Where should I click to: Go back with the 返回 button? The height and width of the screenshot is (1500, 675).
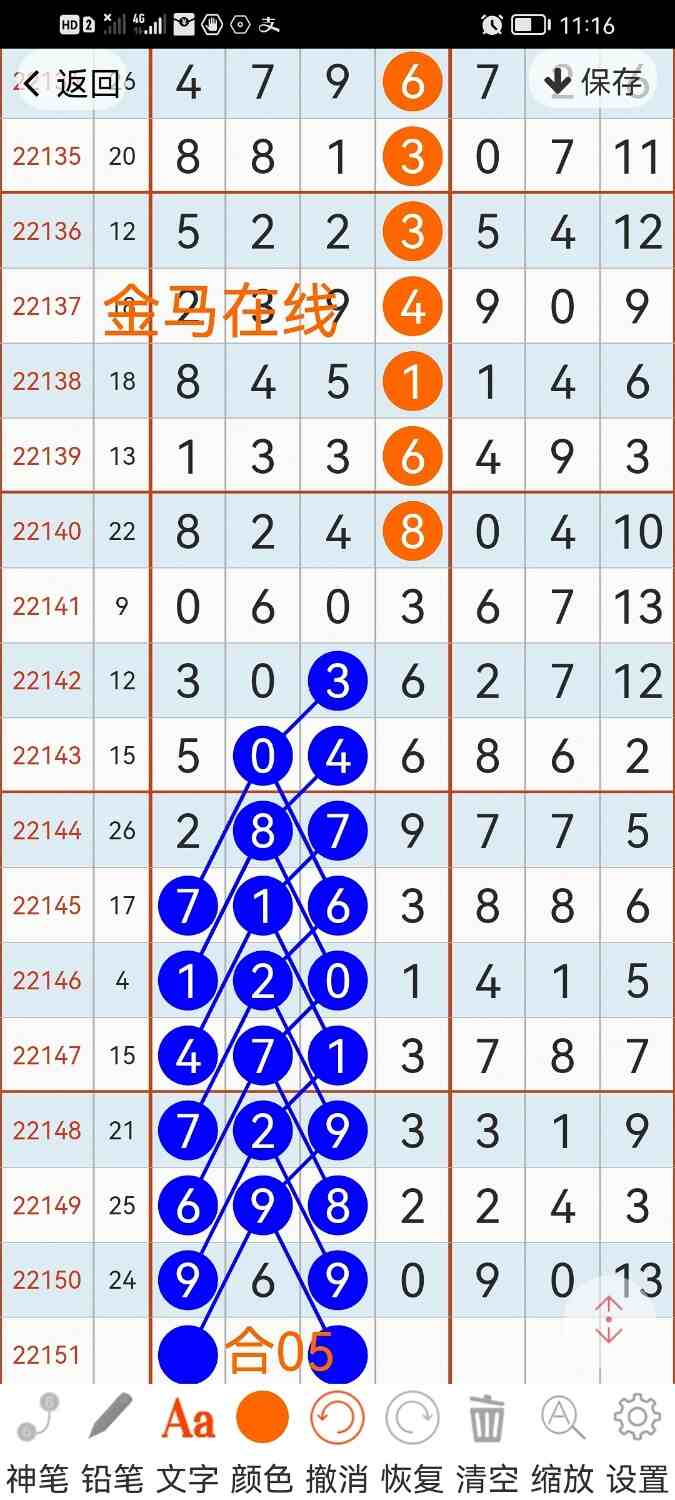[x=72, y=83]
